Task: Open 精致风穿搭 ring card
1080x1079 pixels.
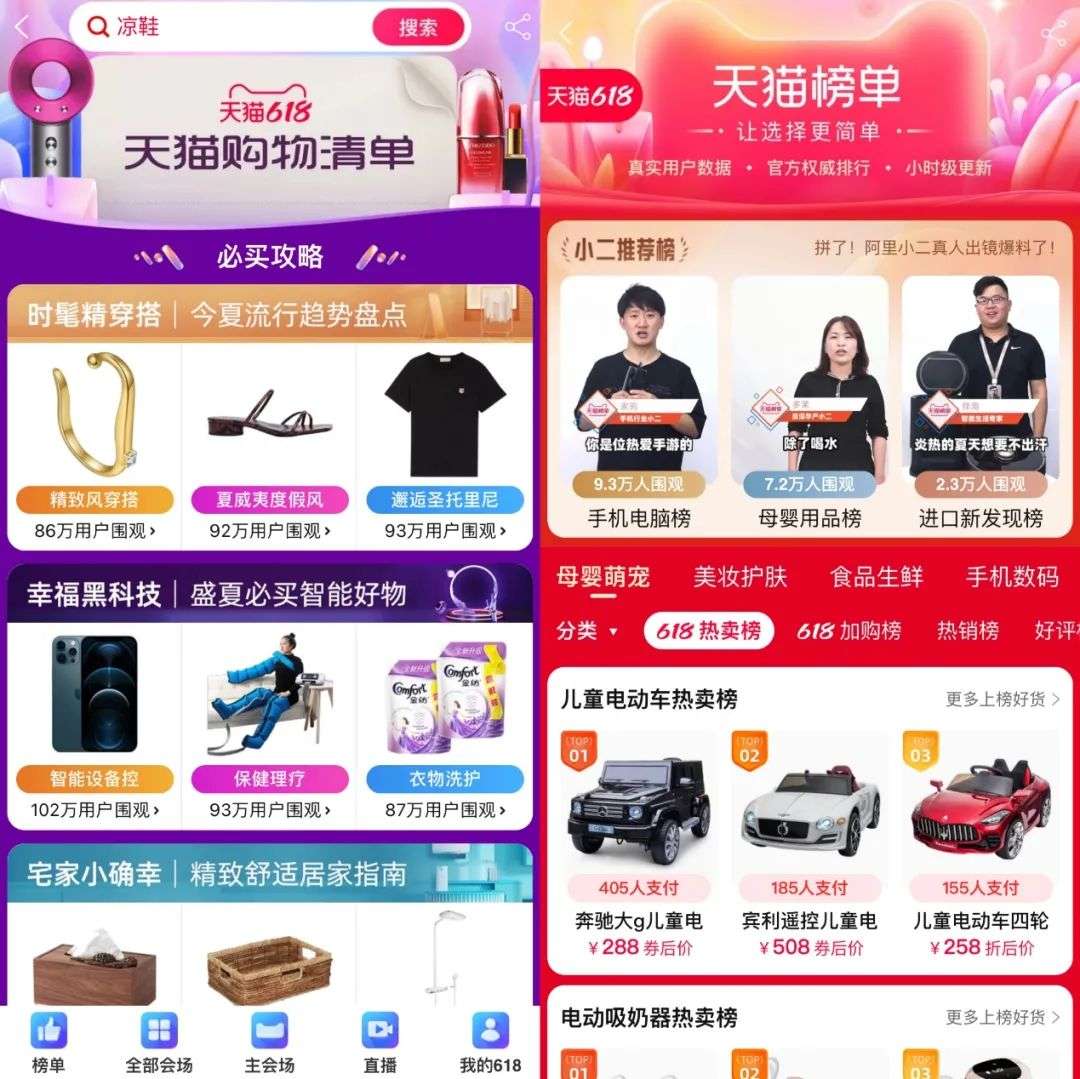Action: pyautogui.click(x=94, y=440)
